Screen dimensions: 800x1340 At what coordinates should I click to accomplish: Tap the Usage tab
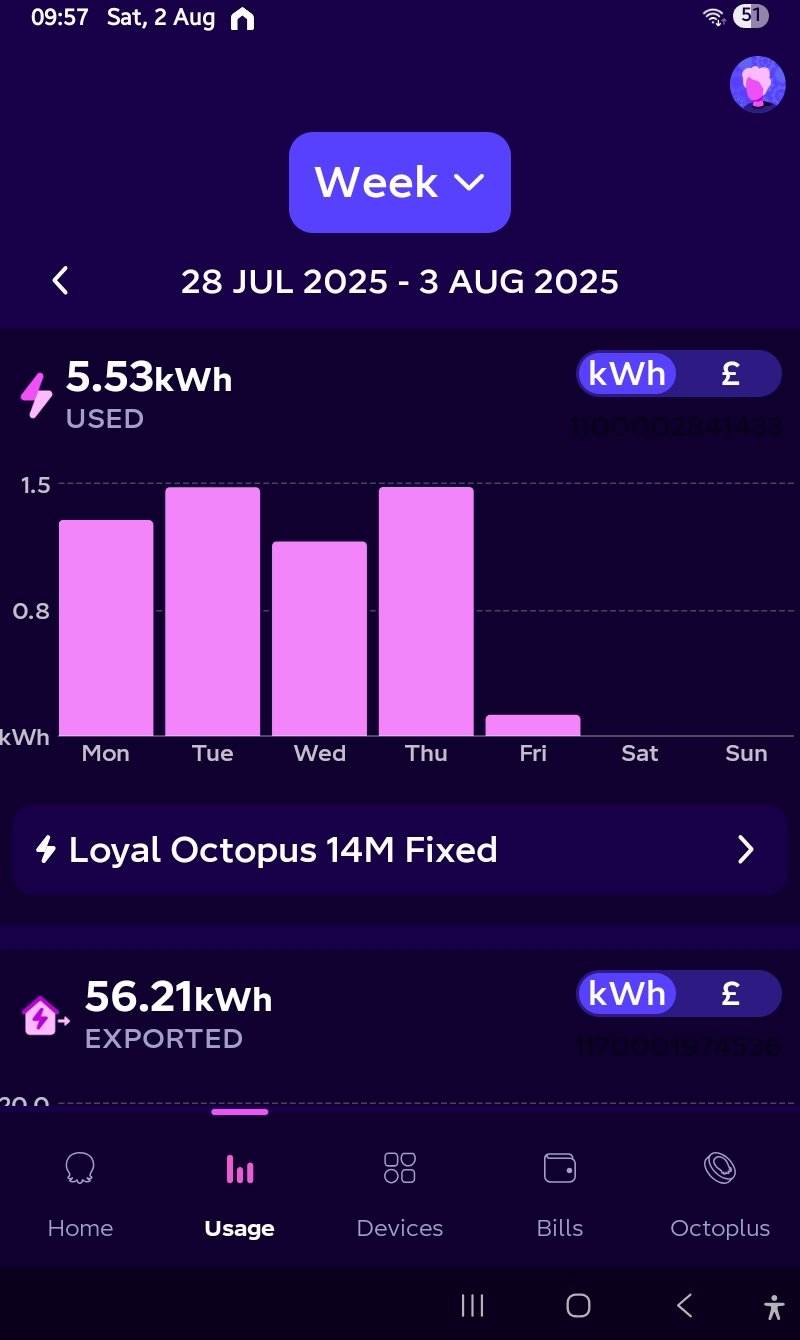(x=240, y=1192)
